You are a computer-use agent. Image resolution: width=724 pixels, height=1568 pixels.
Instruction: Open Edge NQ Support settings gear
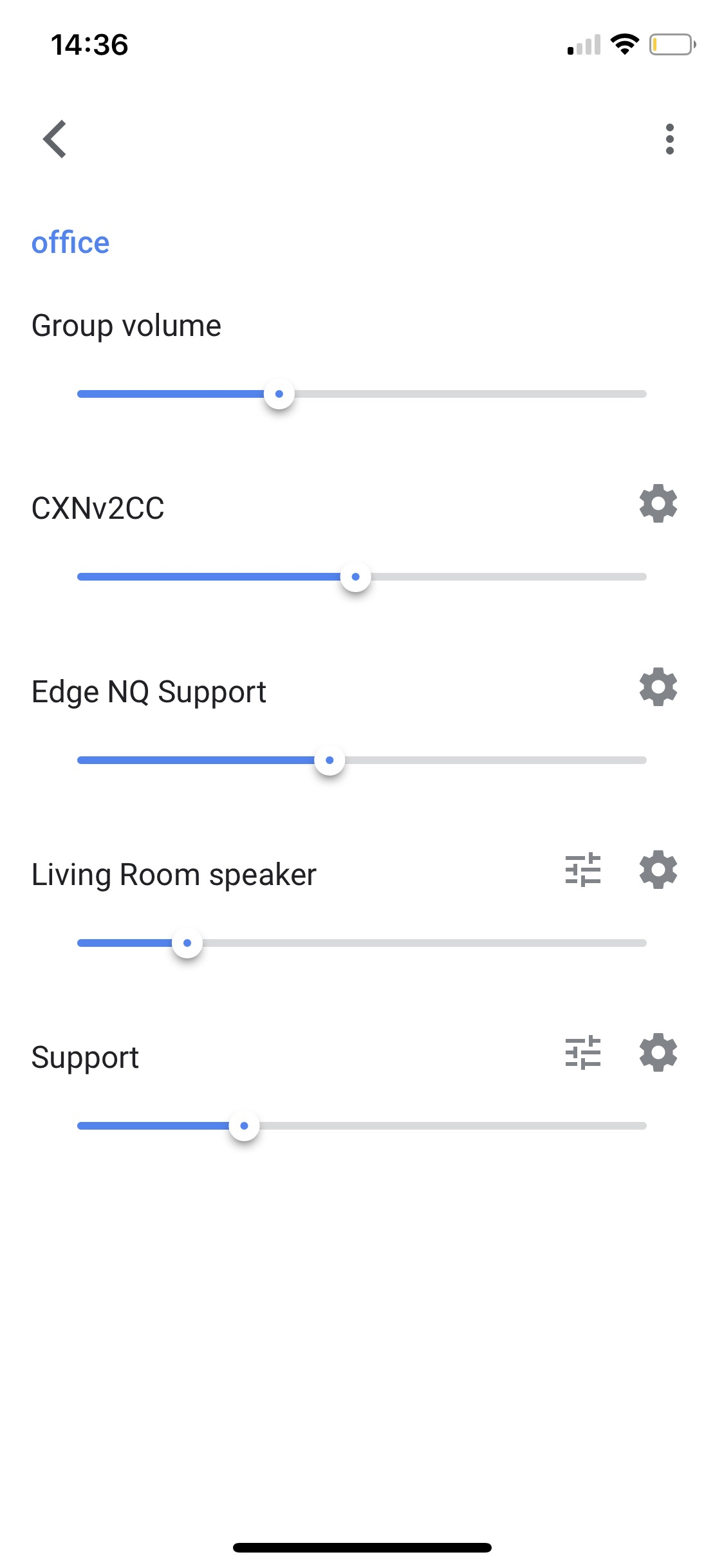click(658, 687)
